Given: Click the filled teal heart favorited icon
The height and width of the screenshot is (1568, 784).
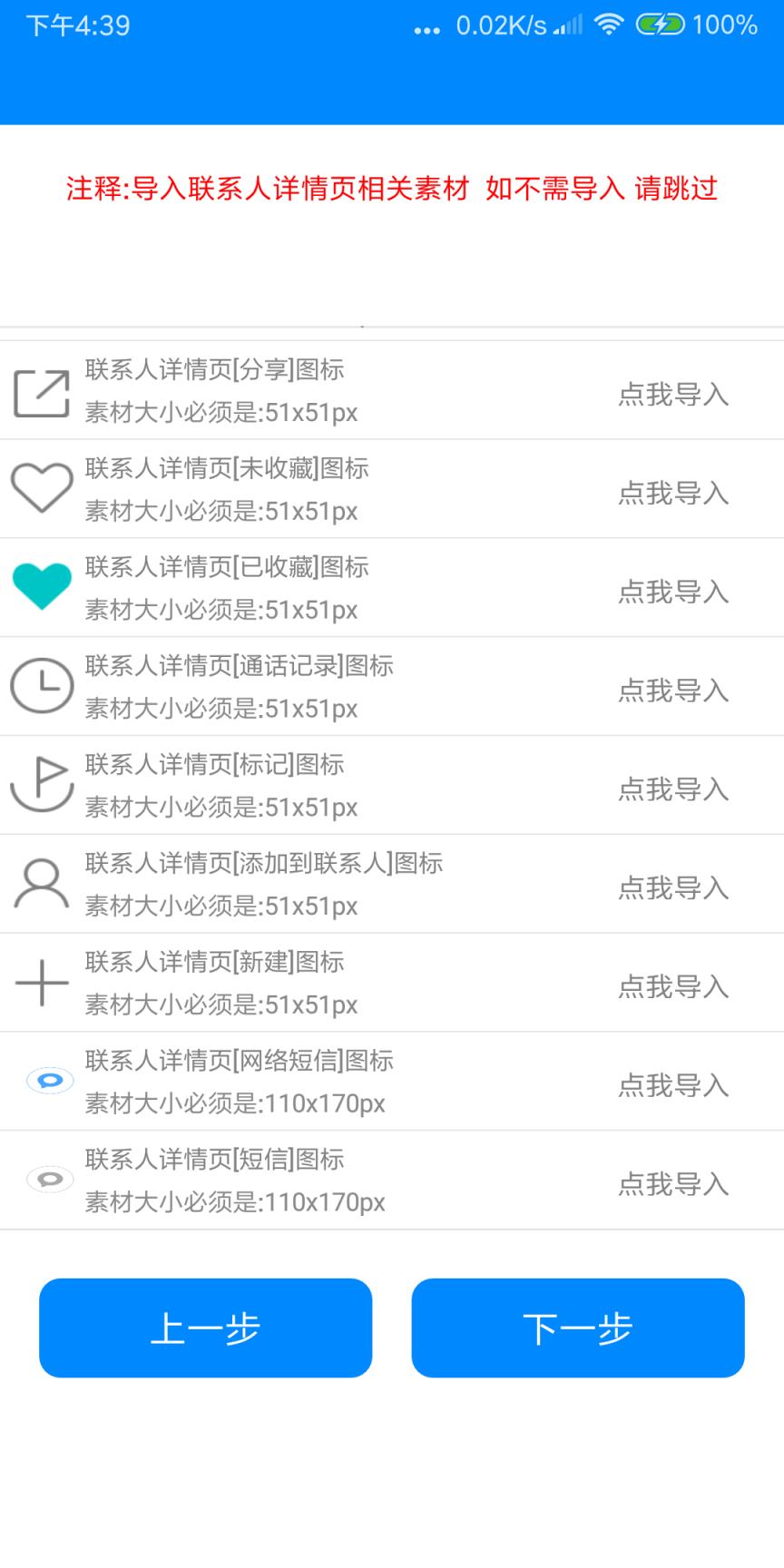Looking at the screenshot, I should [41, 587].
